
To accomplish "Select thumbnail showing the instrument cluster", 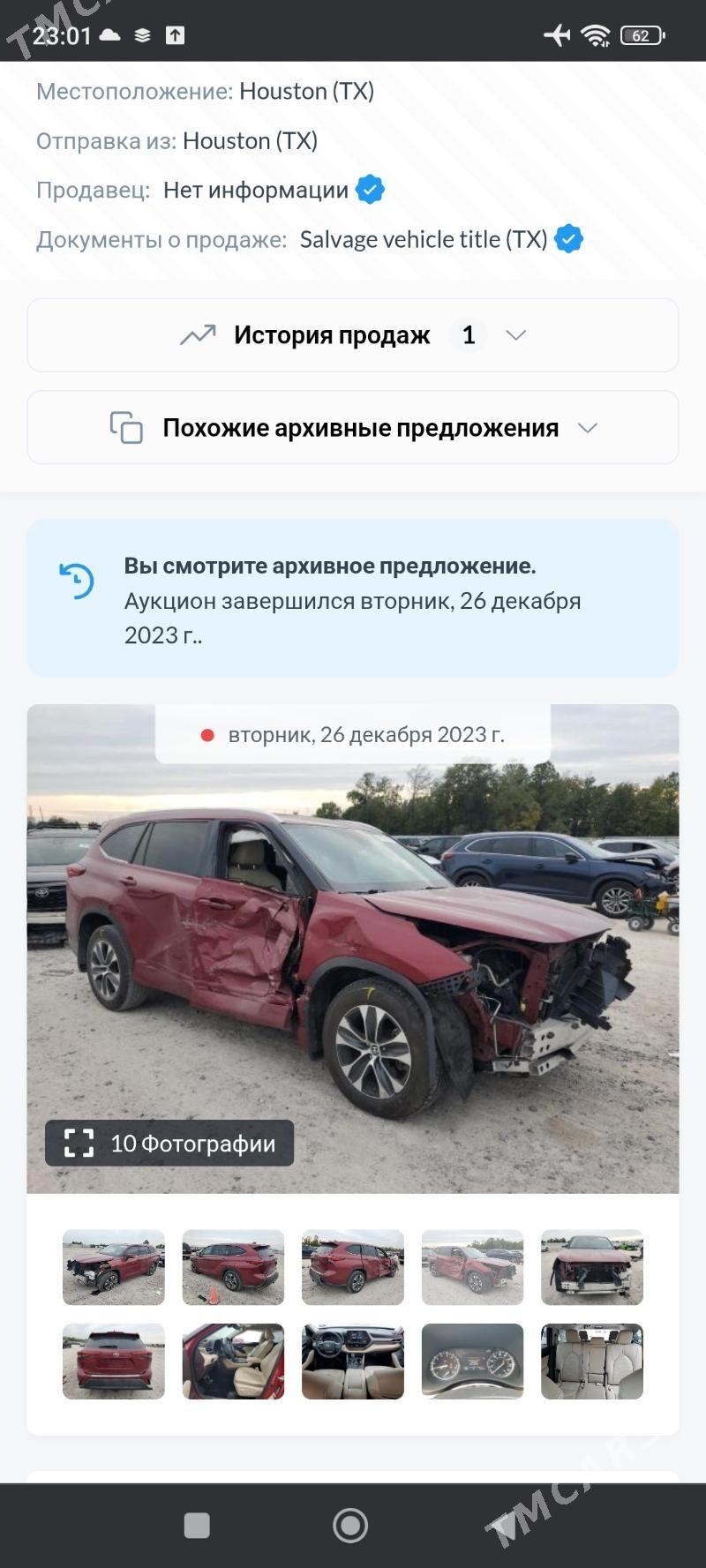I will pyautogui.click(x=472, y=1362).
